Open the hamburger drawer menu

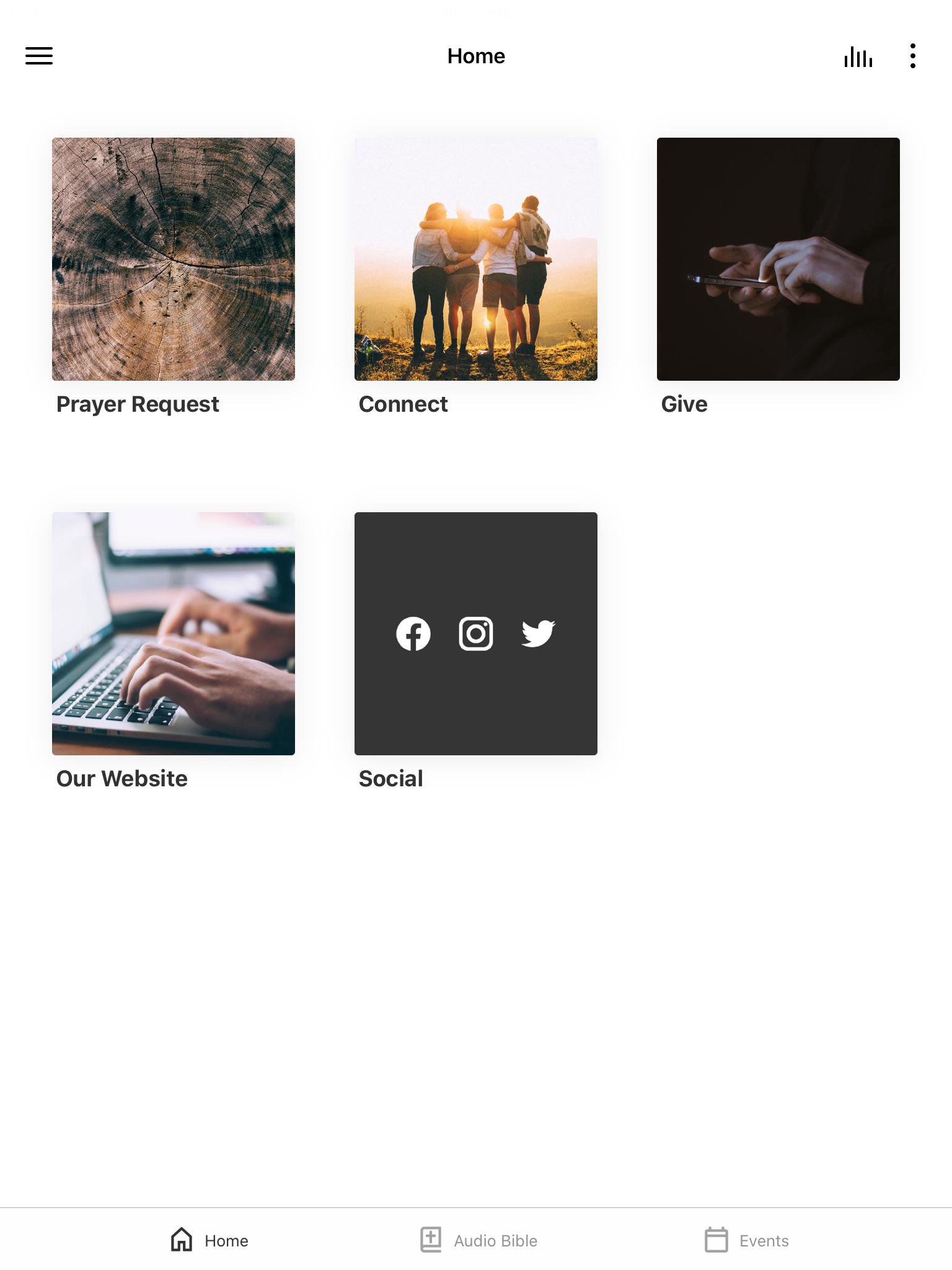pos(38,56)
